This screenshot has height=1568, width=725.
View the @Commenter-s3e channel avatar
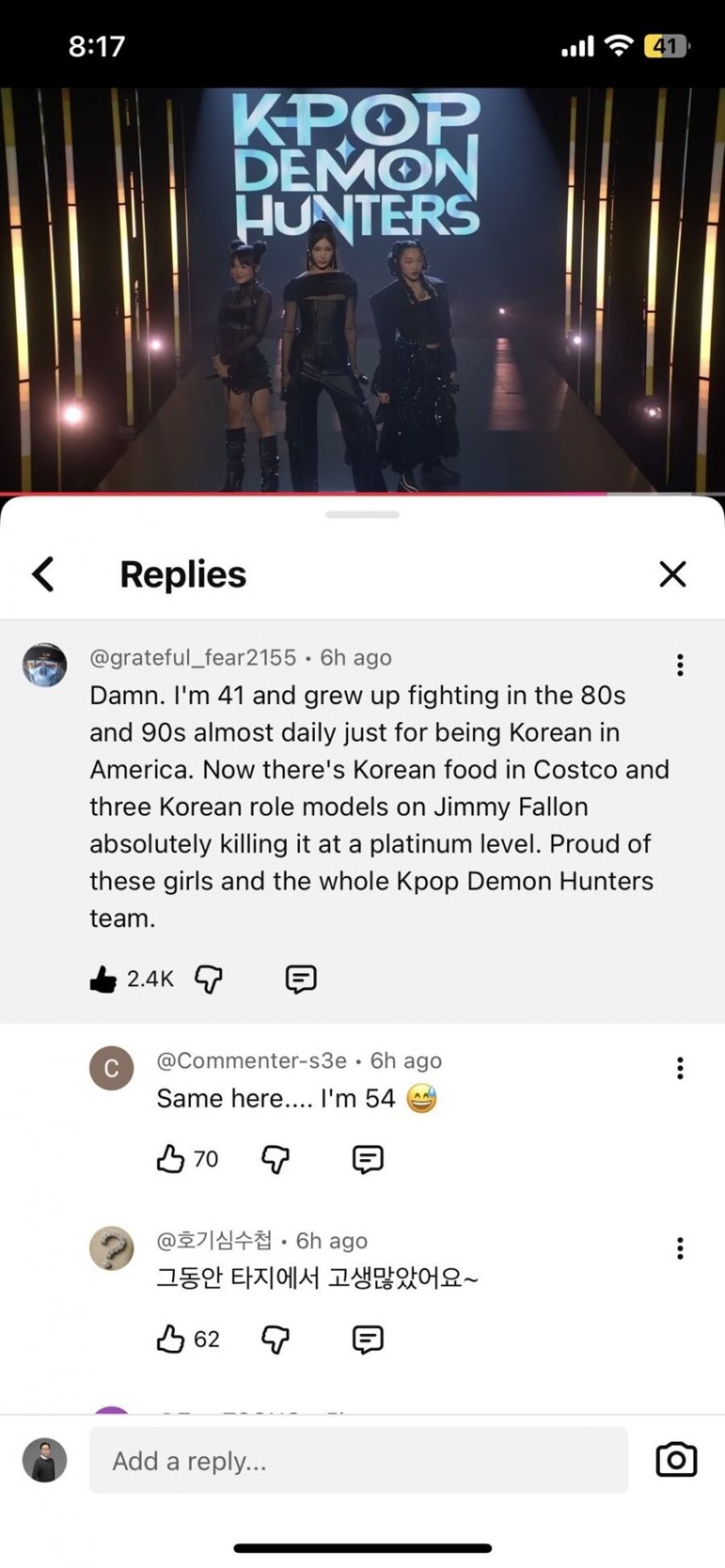111,1068
